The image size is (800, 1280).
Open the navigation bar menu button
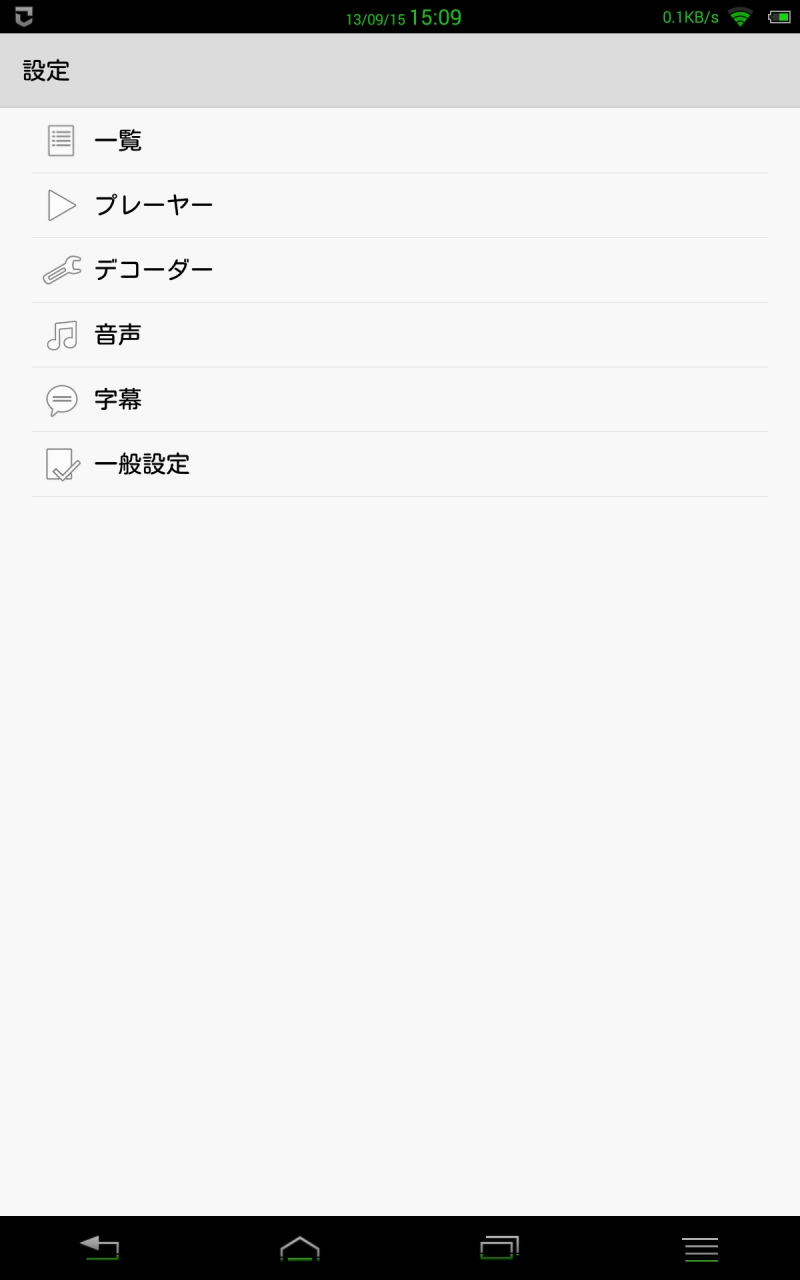click(x=700, y=1247)
